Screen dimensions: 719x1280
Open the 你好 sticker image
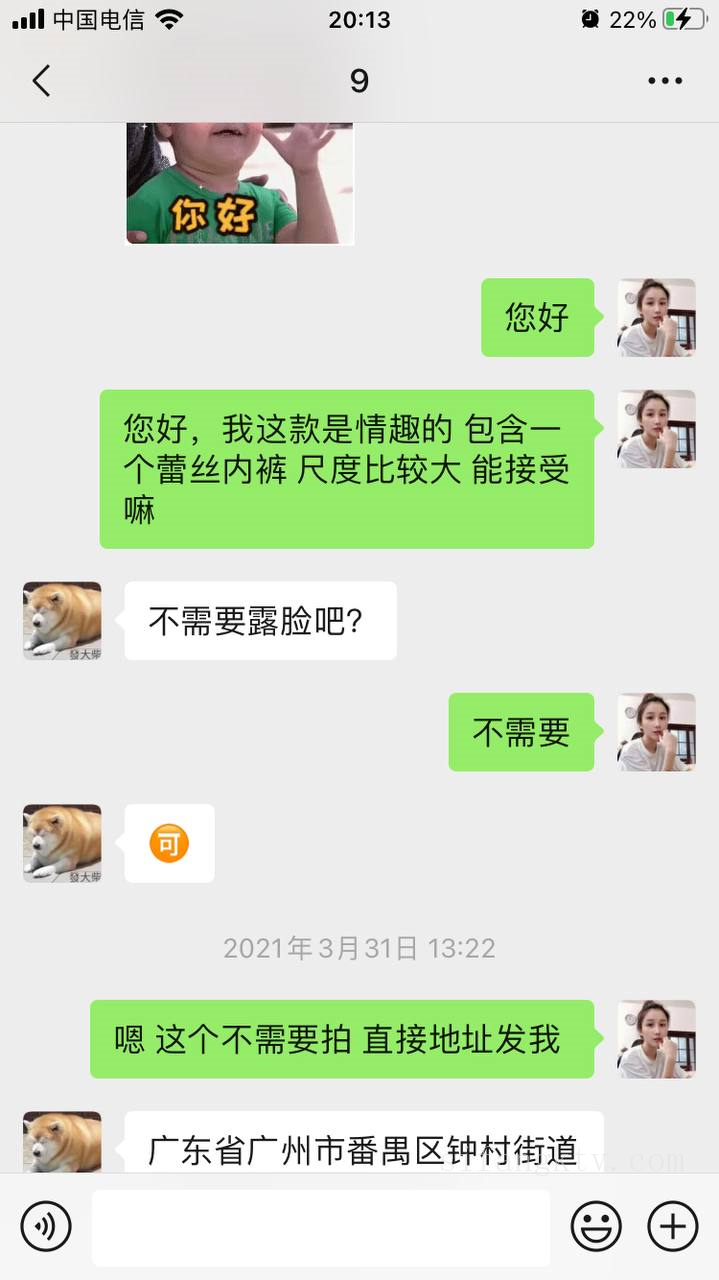coord(239,183)
